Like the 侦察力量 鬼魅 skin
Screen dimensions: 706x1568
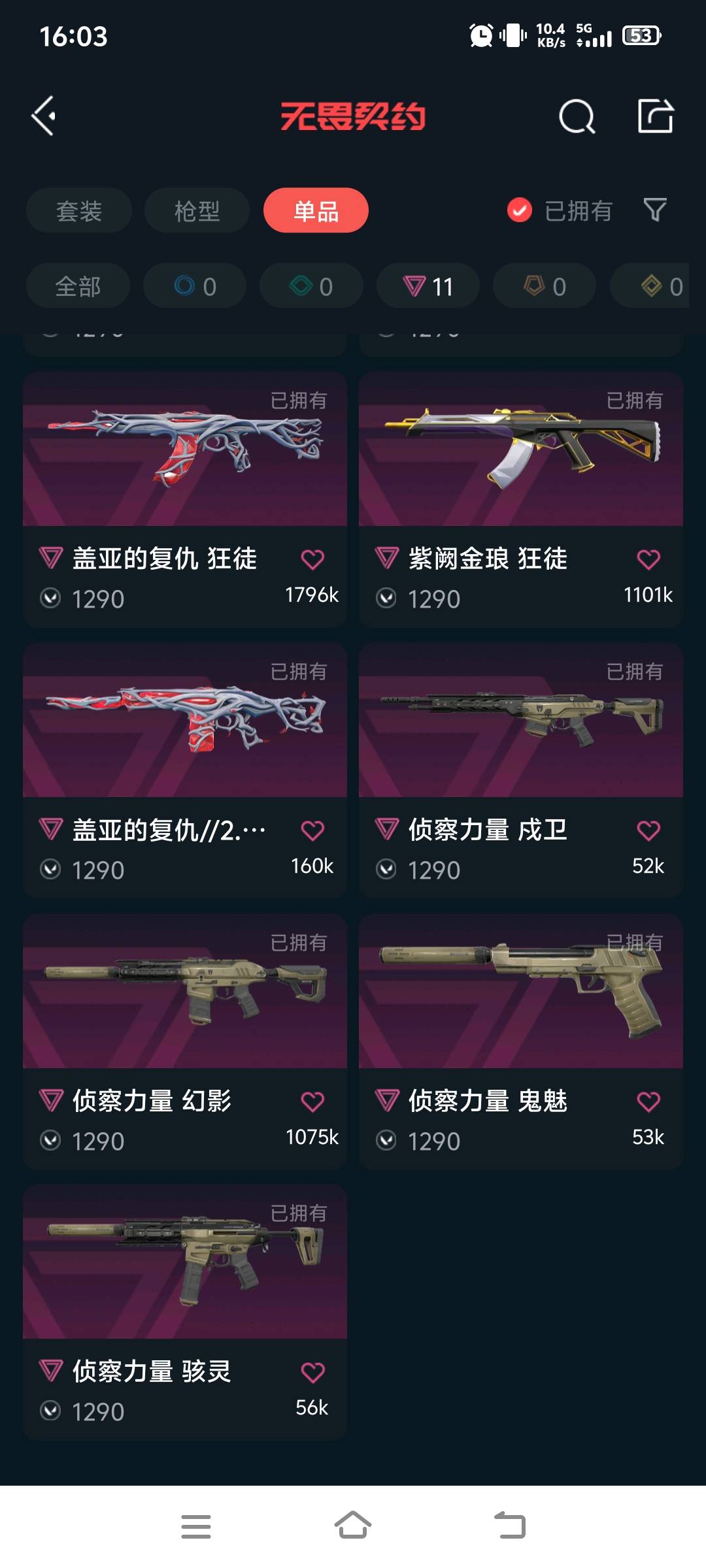click(648, 1102)
